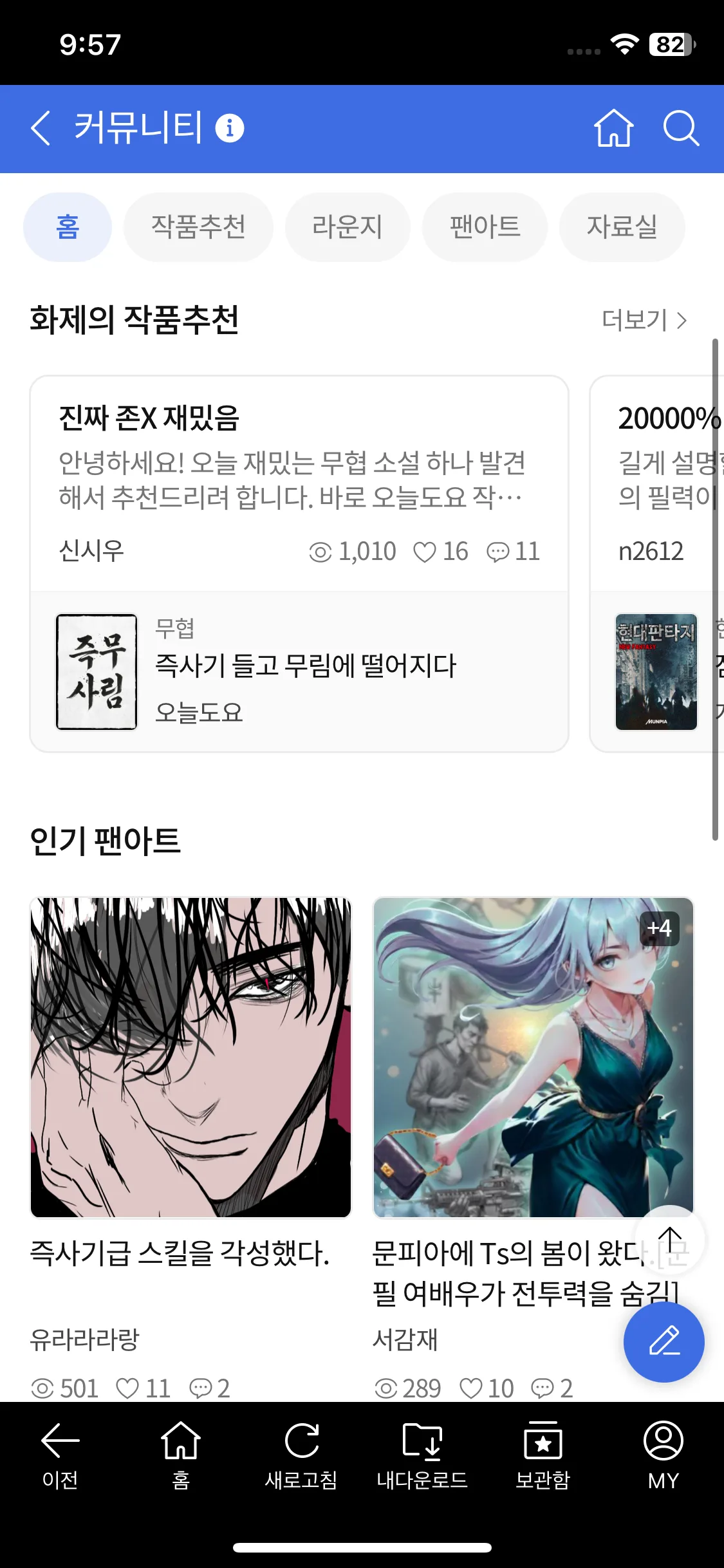This screenshot has height=1568, width=724.
Task: Open fan art 문피아에 Ts의 봄이 왔다
Action: (x=533, y=1058)
